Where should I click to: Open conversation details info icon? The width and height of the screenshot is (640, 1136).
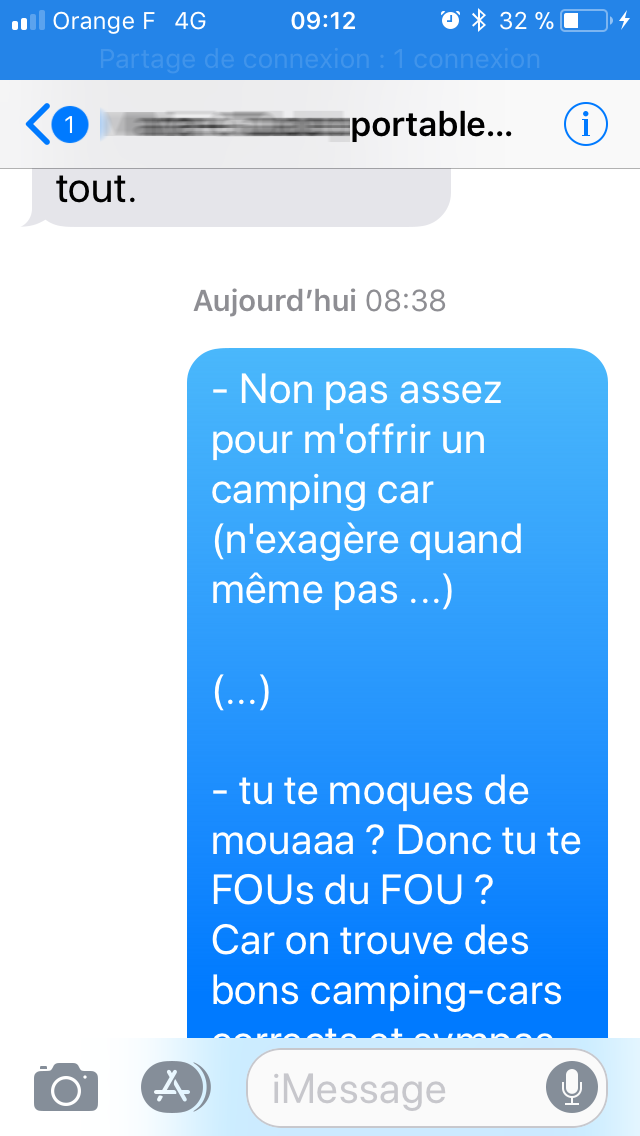point(586,125)
